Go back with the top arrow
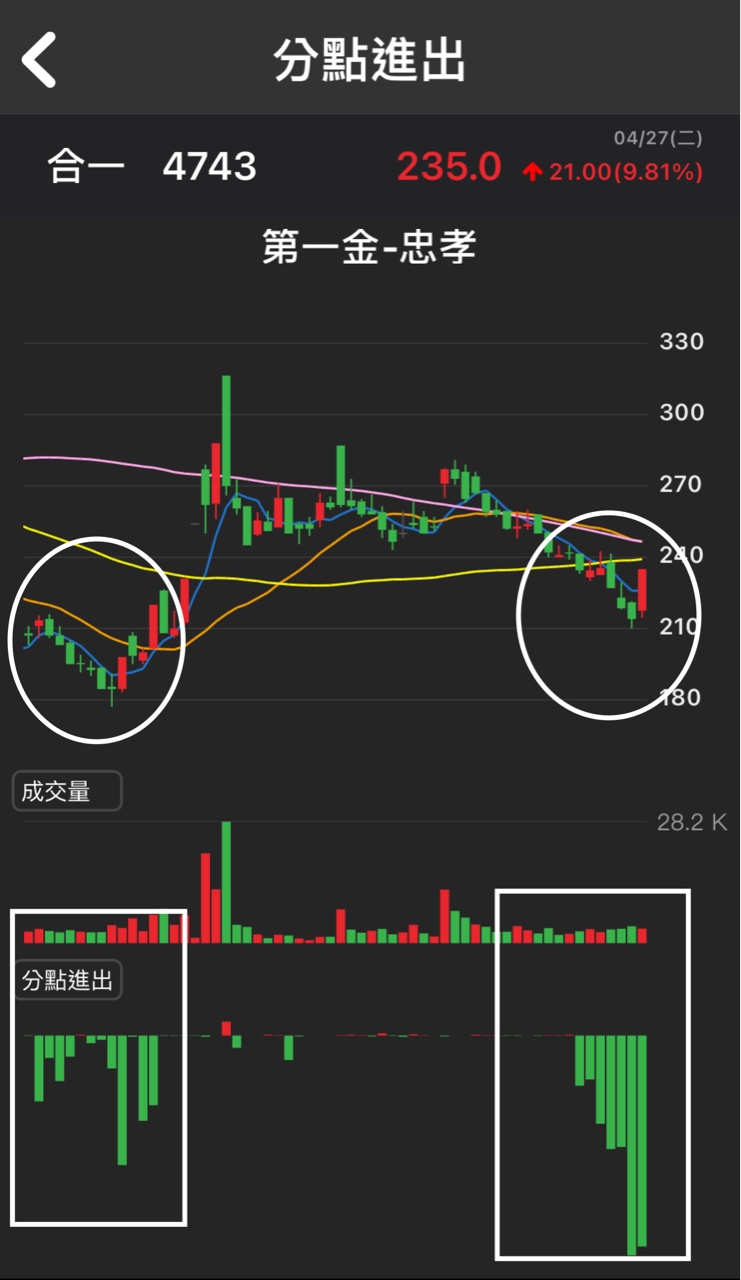The image size is (741, 1280). 40,60
